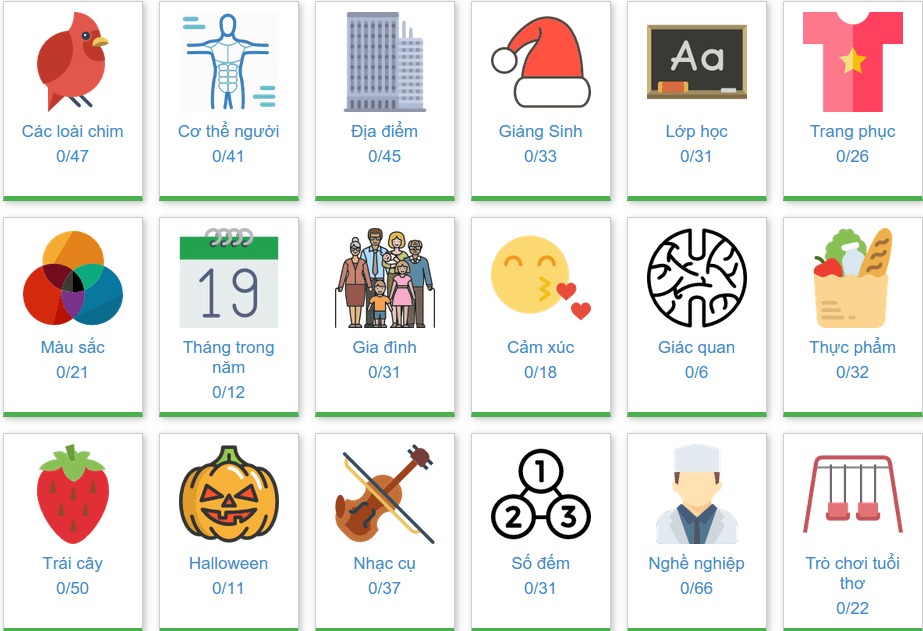923x631 pixels.
Task: Open the Nghề nghiệp card
Action: point(697,563)
